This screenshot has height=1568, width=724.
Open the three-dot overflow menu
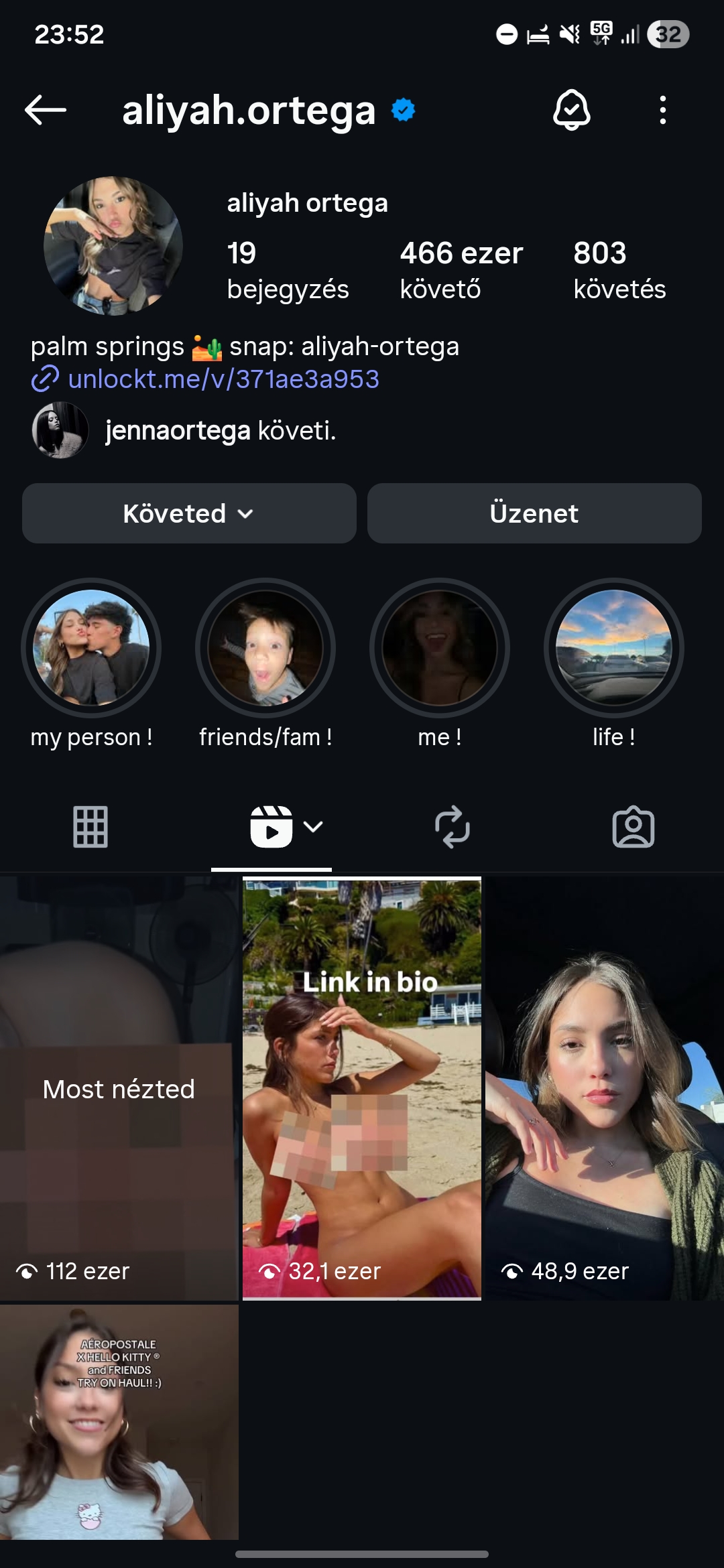[x=662, y=110]
